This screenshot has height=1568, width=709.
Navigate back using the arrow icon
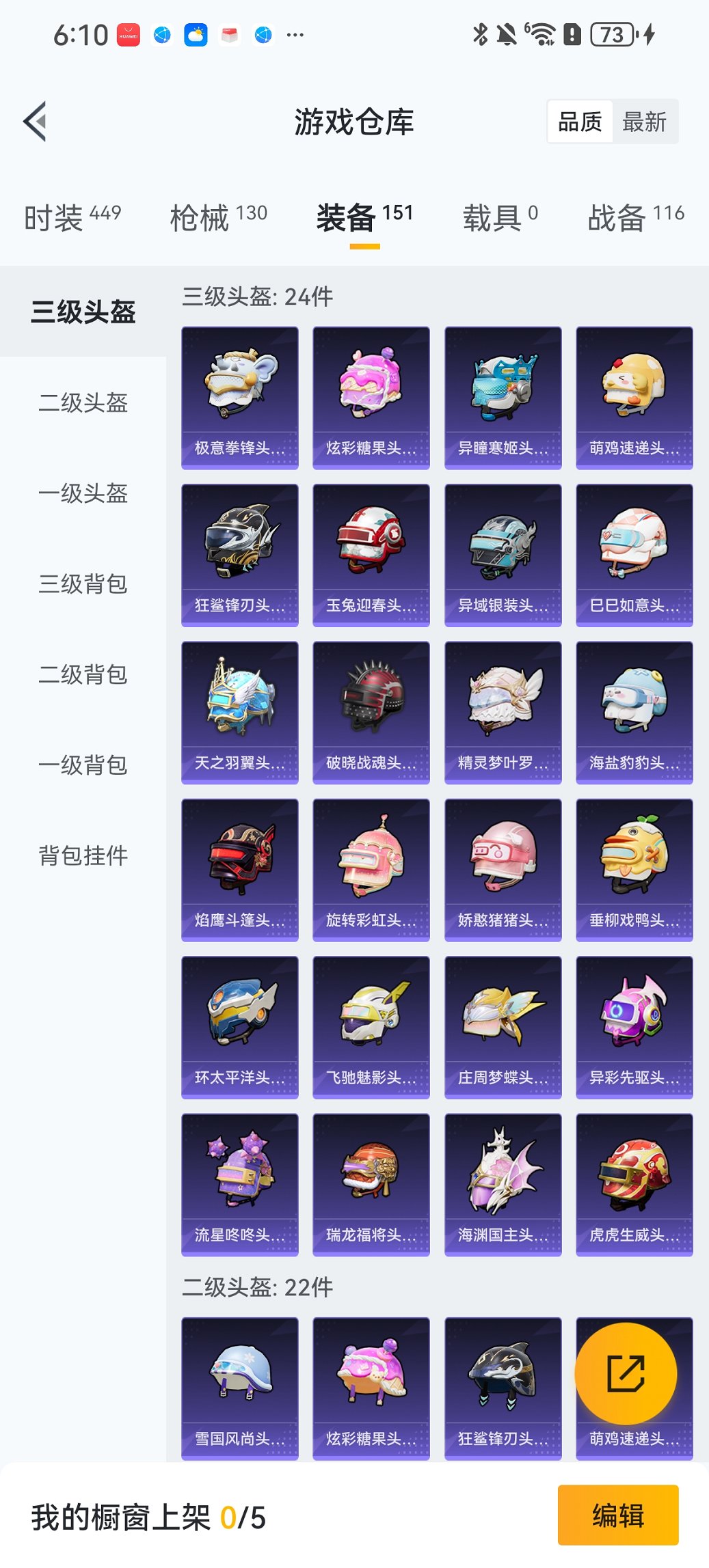pyautogui.click(x=36, y=121)
